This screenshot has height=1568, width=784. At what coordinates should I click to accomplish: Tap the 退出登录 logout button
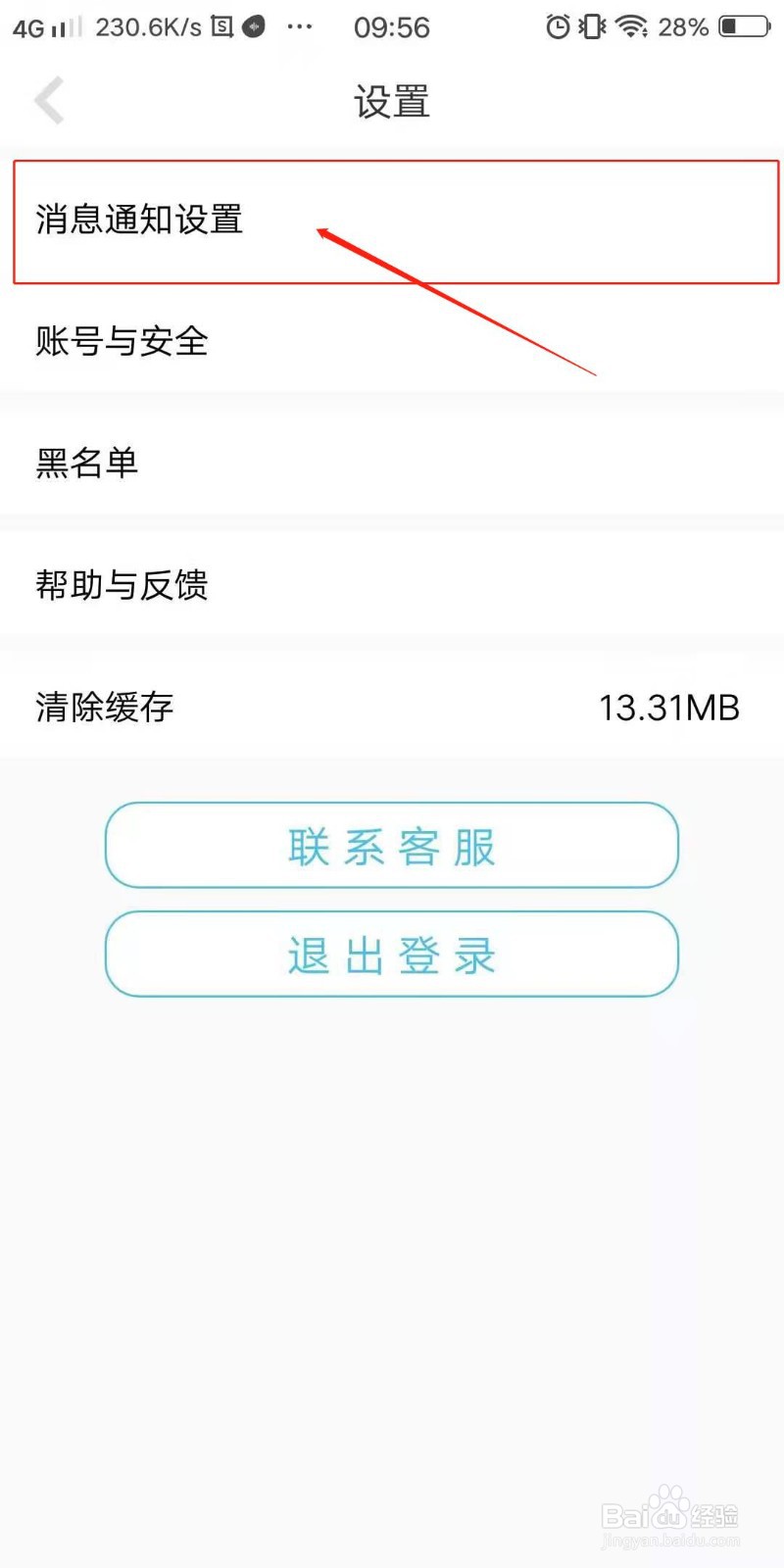tap(391, 955)
